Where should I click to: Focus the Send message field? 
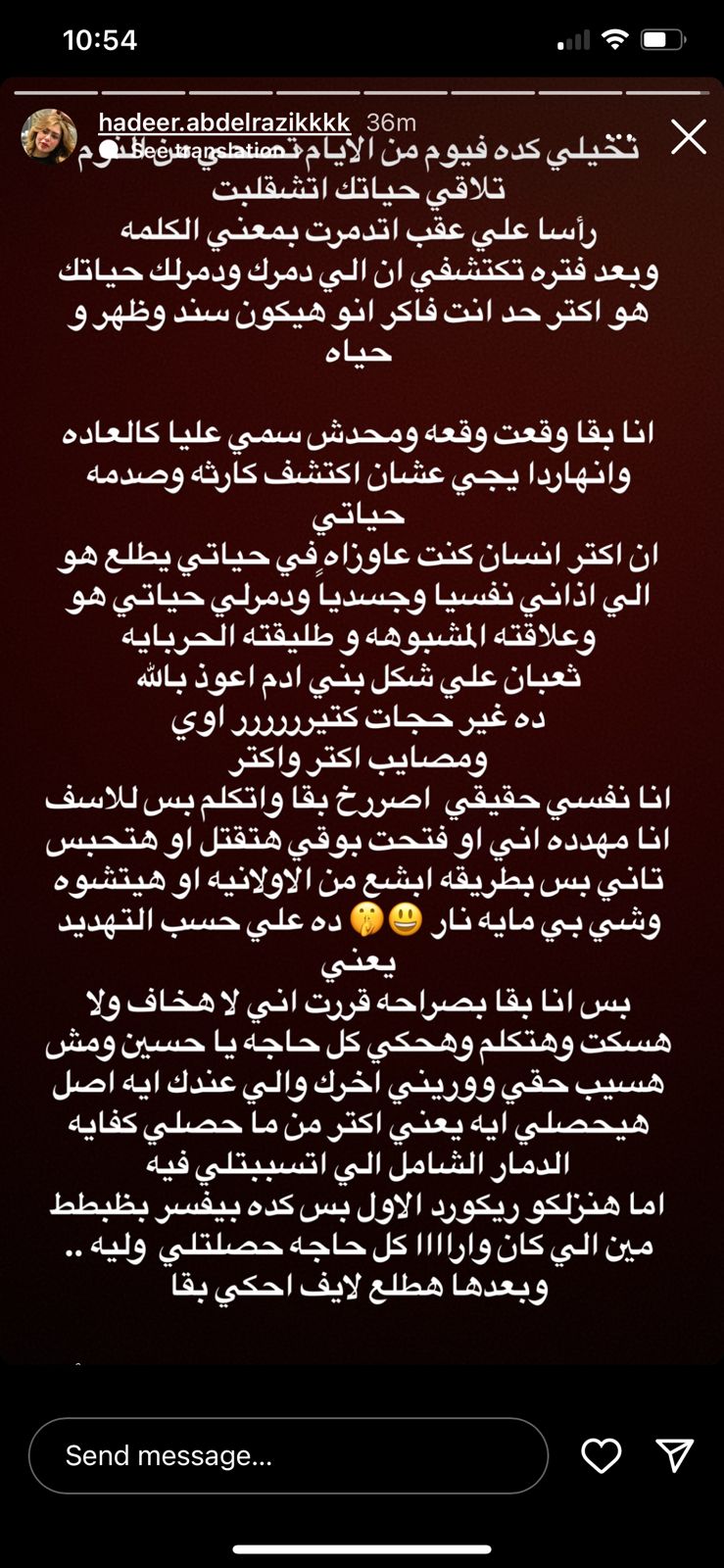click(x=288, y=1455)
